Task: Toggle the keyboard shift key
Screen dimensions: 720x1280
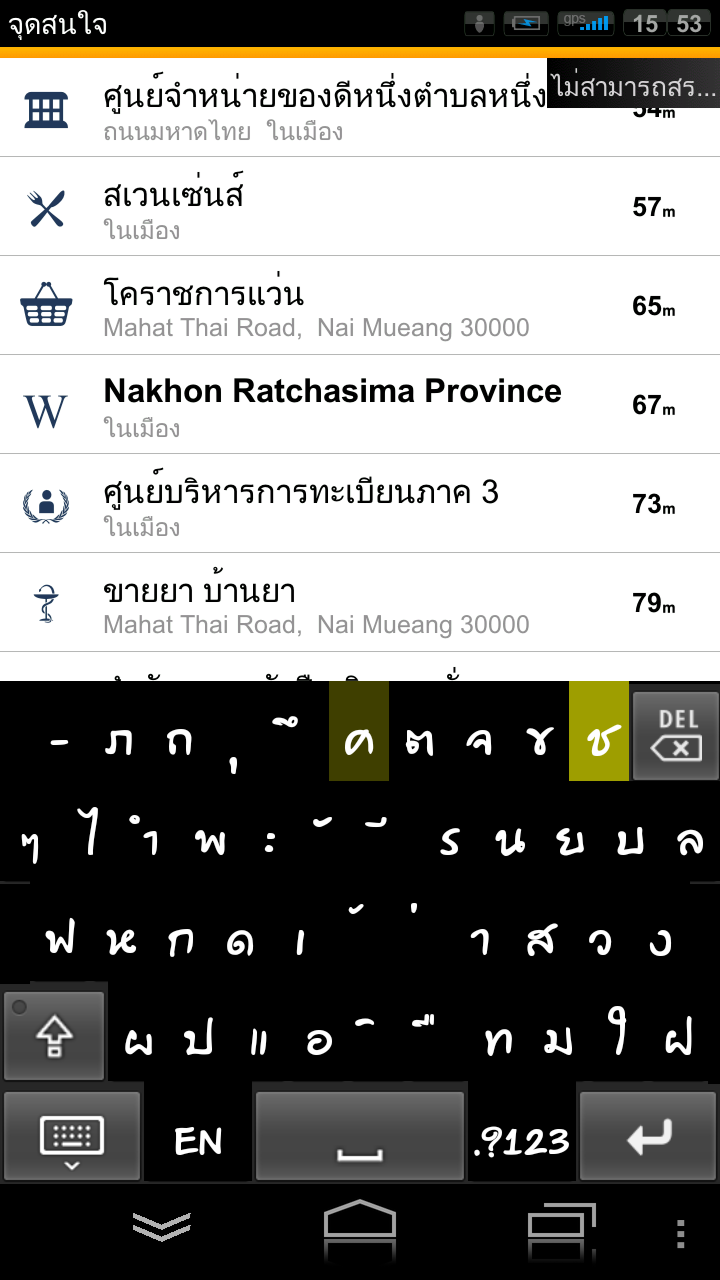Action: tap(54, 1036)
